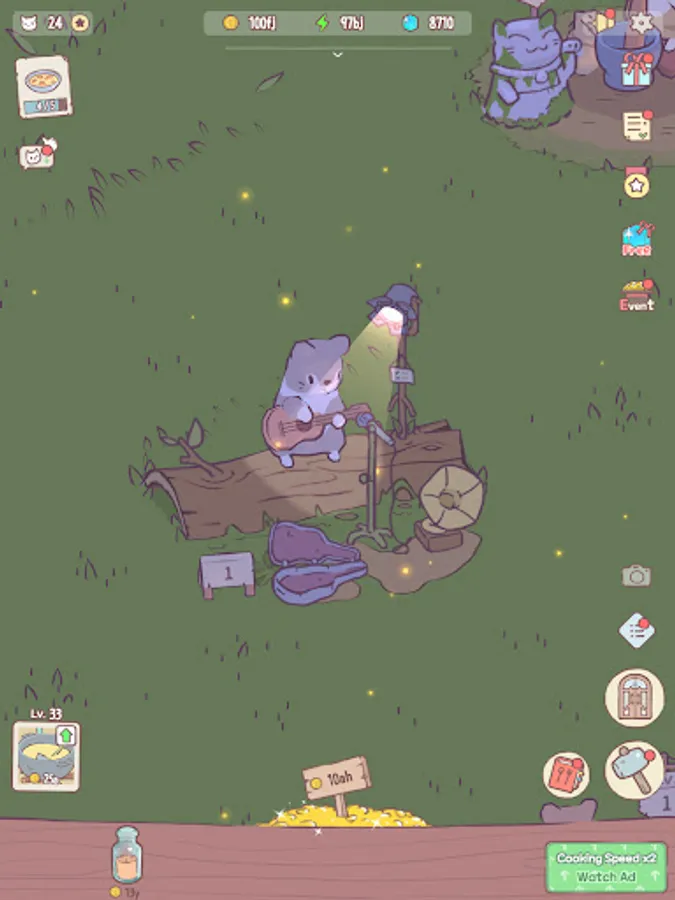Screen dimensions: 675x900
Task: Watch Ad for Cooking Speed x2
Action: 606,867
